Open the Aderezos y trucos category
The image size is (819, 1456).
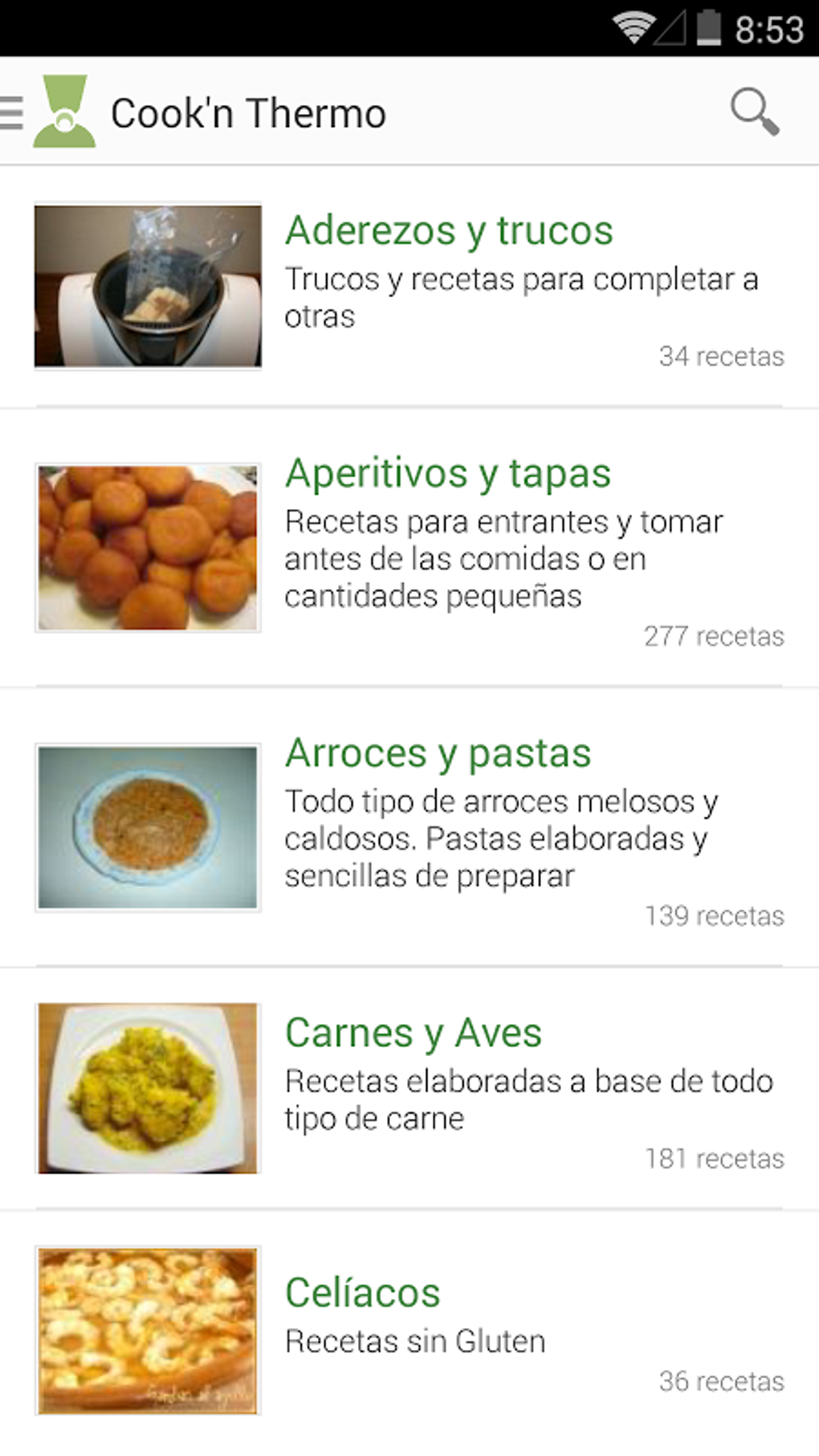(x=448, y=231)
